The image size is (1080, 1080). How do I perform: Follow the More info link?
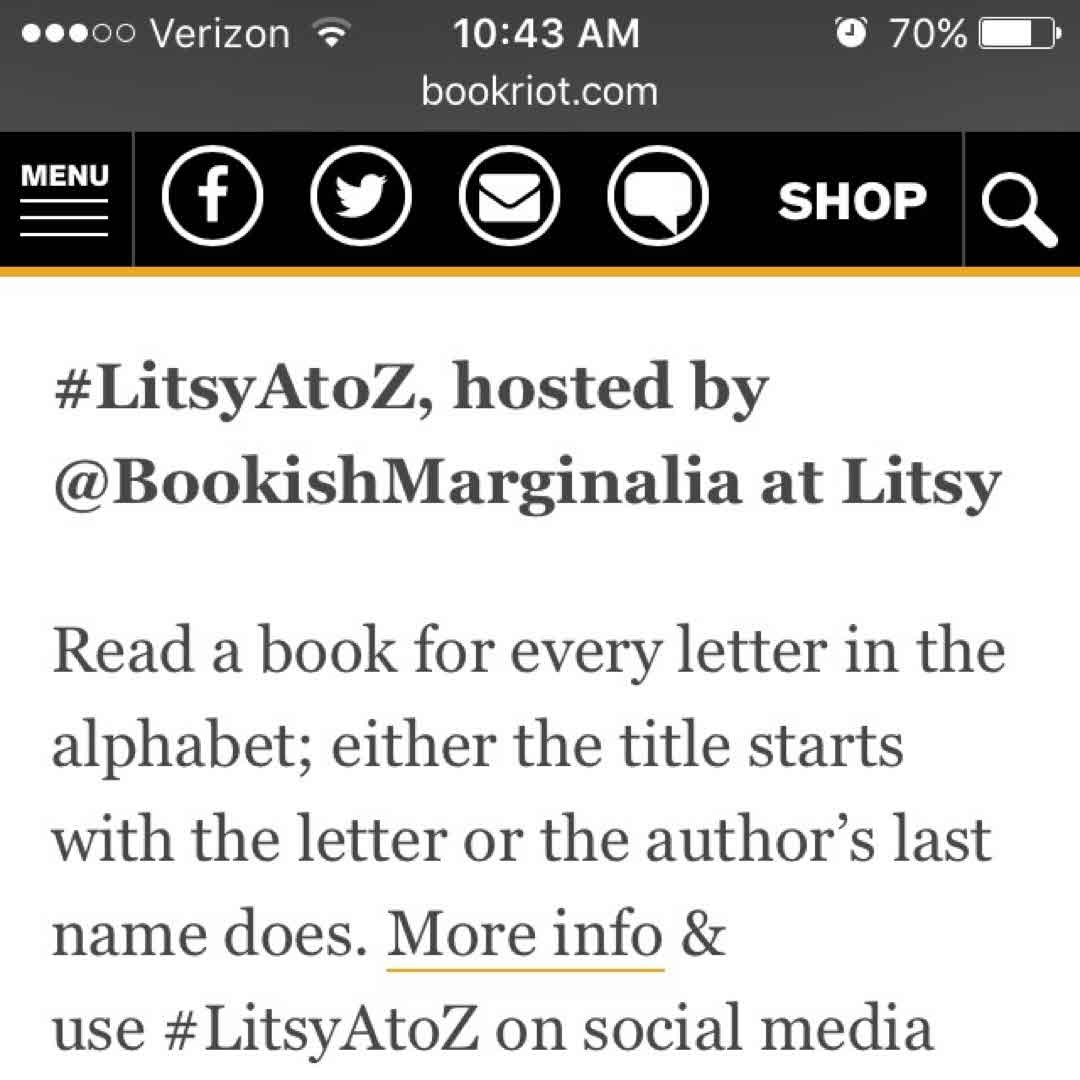[525, 934]
